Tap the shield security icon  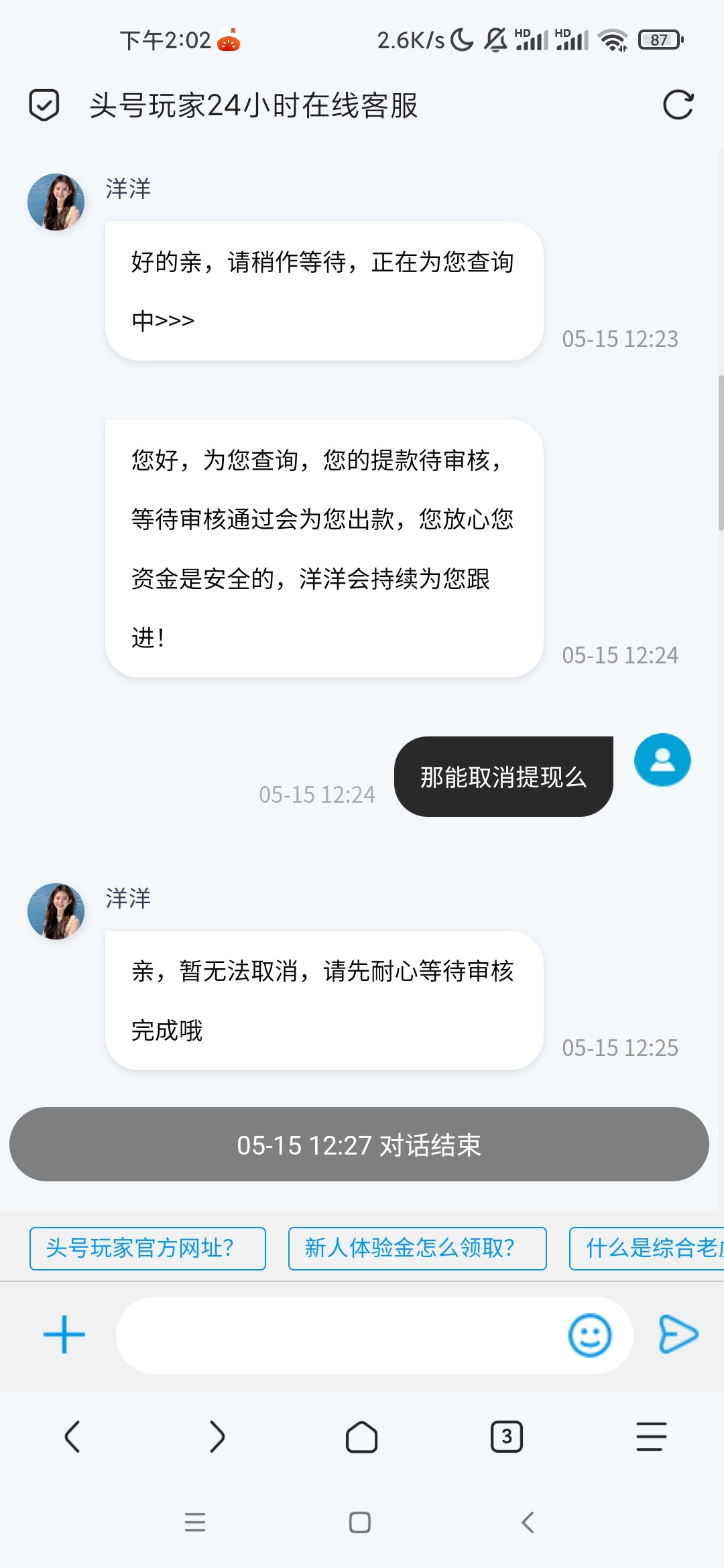point(44,105)
